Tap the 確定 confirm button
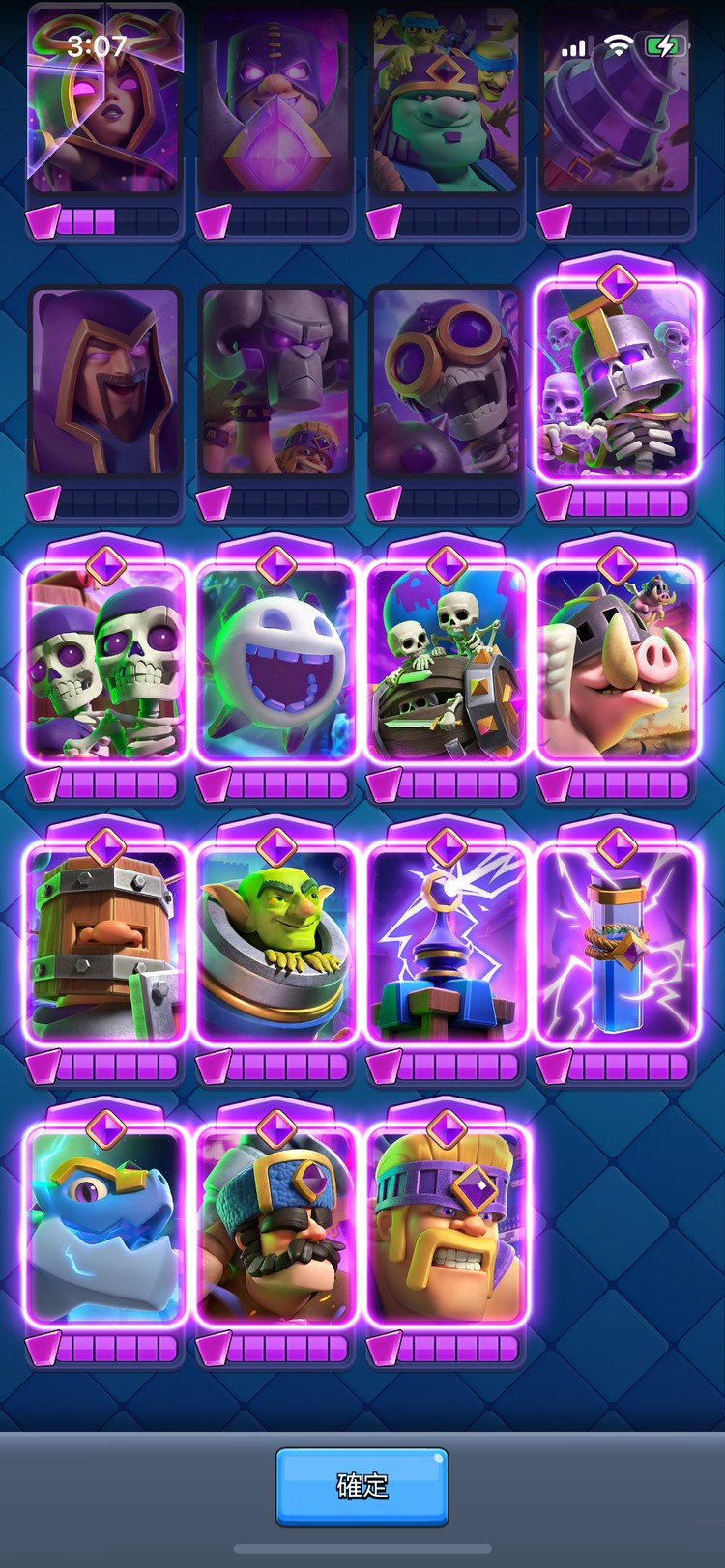Image resolution: width=725 pixels, height=1568 pixels. point(362,1486)
